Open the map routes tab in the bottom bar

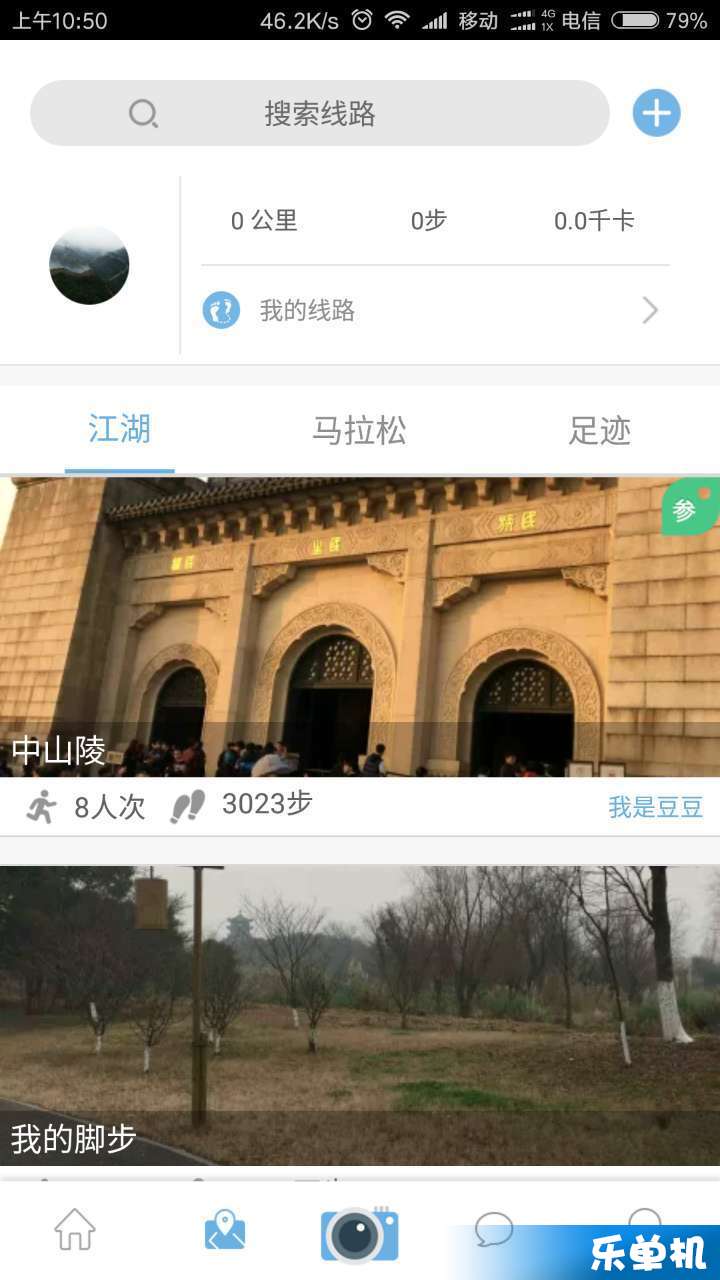(225, 1230)
